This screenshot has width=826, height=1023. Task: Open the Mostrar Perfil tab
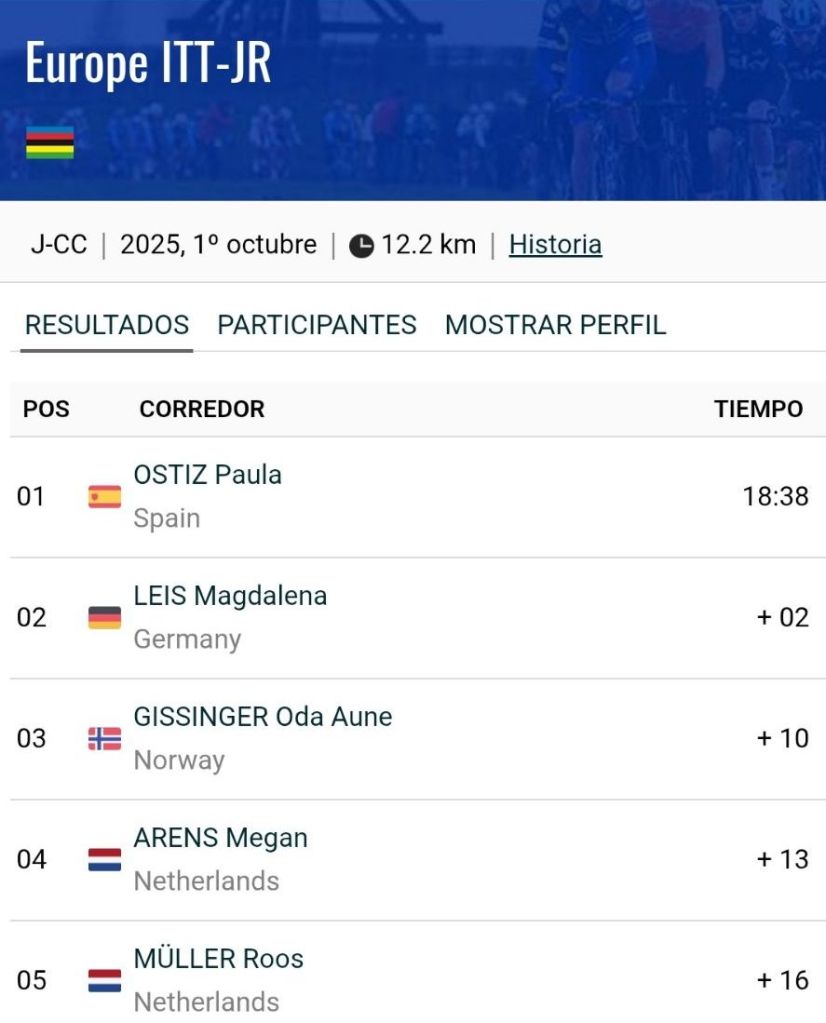tap(555, 325)
